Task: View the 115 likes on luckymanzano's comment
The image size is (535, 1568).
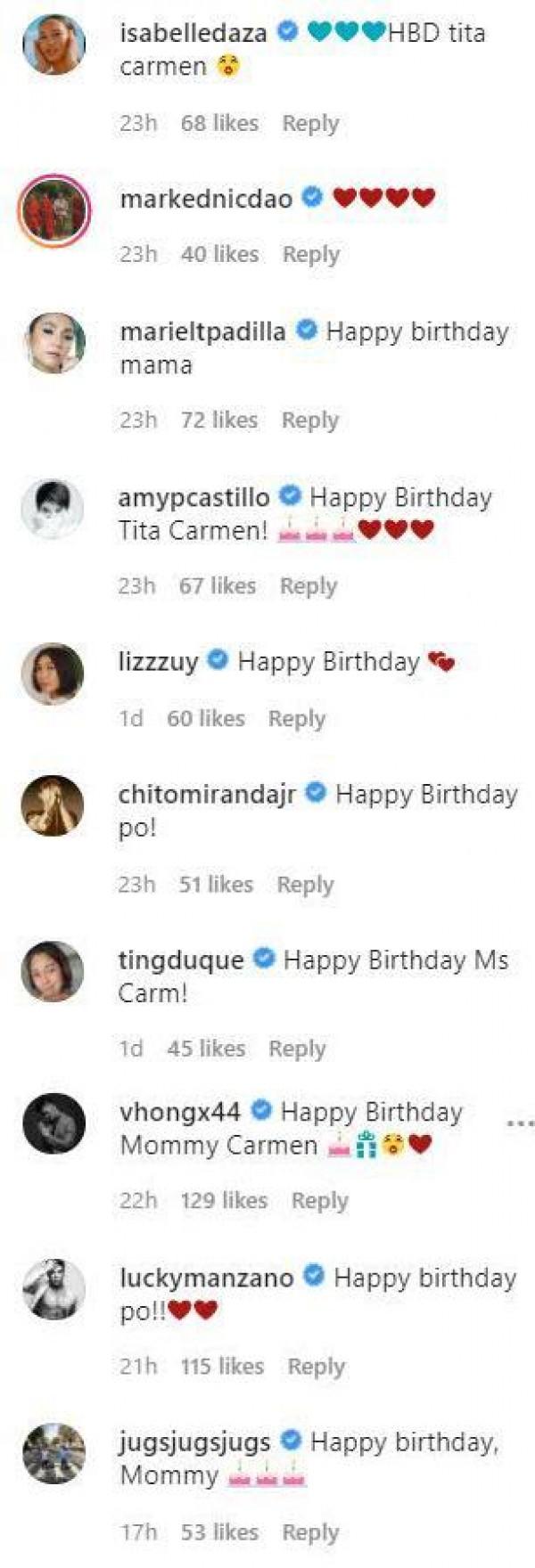Action: point(222,1367)
